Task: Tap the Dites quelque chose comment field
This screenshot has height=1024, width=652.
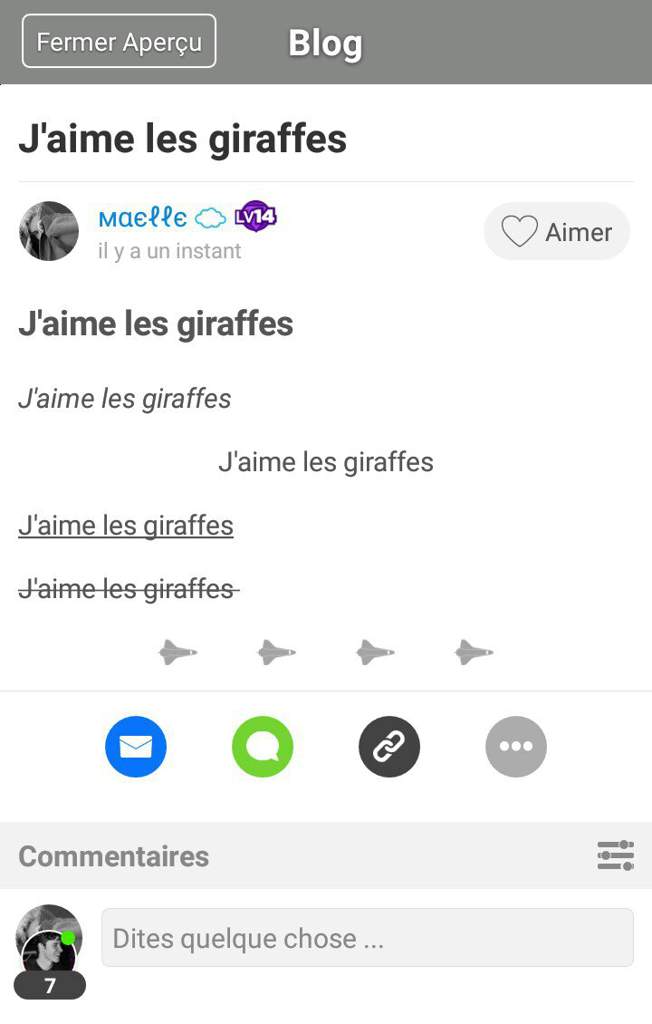Action: pos(367,938)
